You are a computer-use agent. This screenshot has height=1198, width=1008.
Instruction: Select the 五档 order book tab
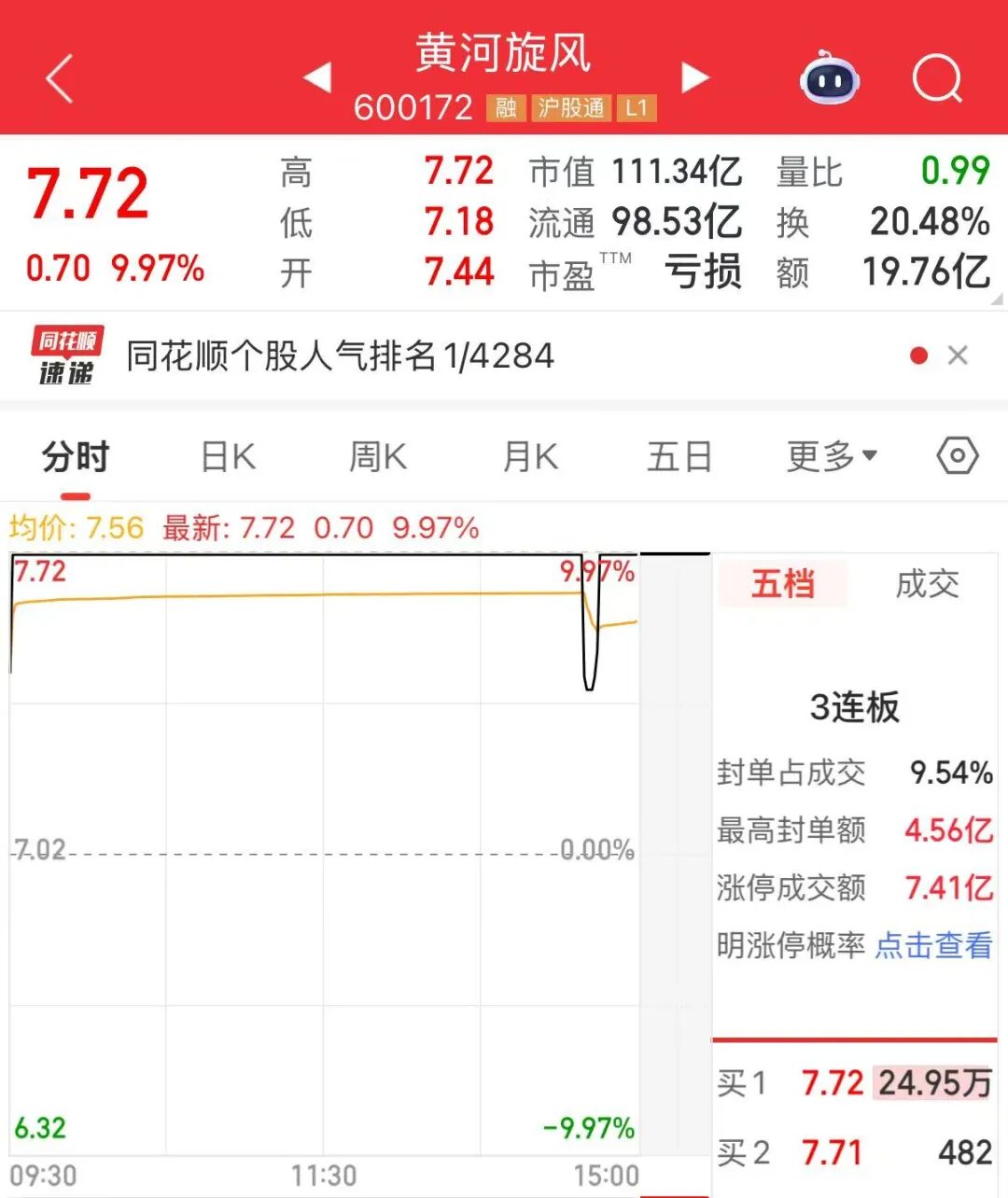click(x=782, y=584)
